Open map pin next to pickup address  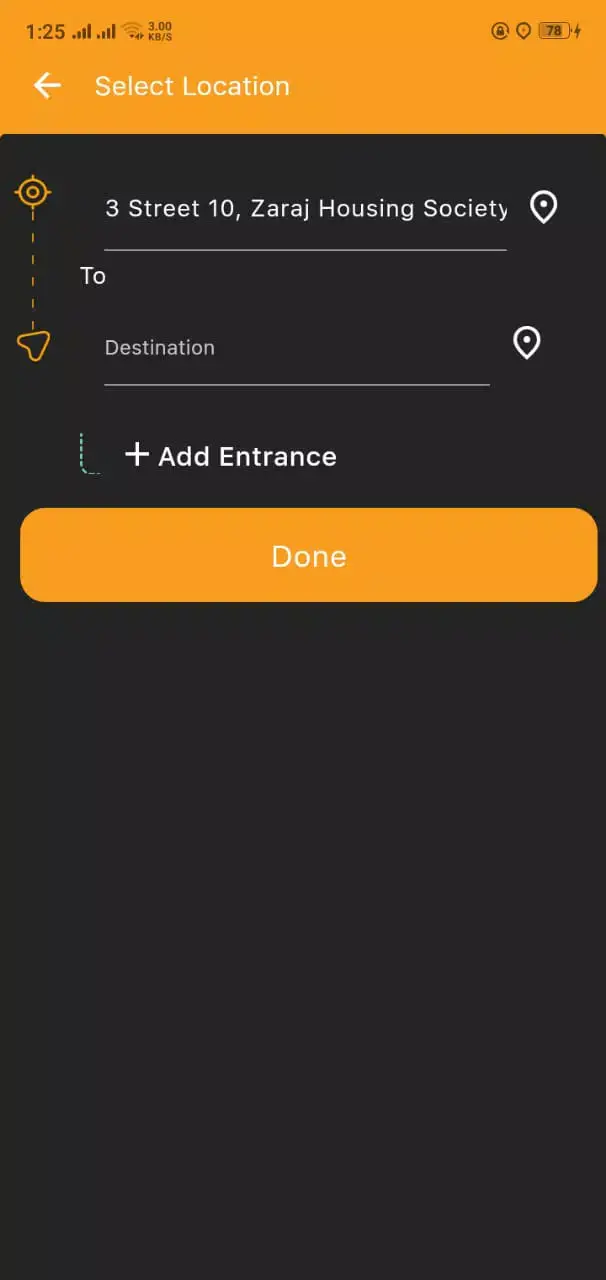click(x=543, y=207)
